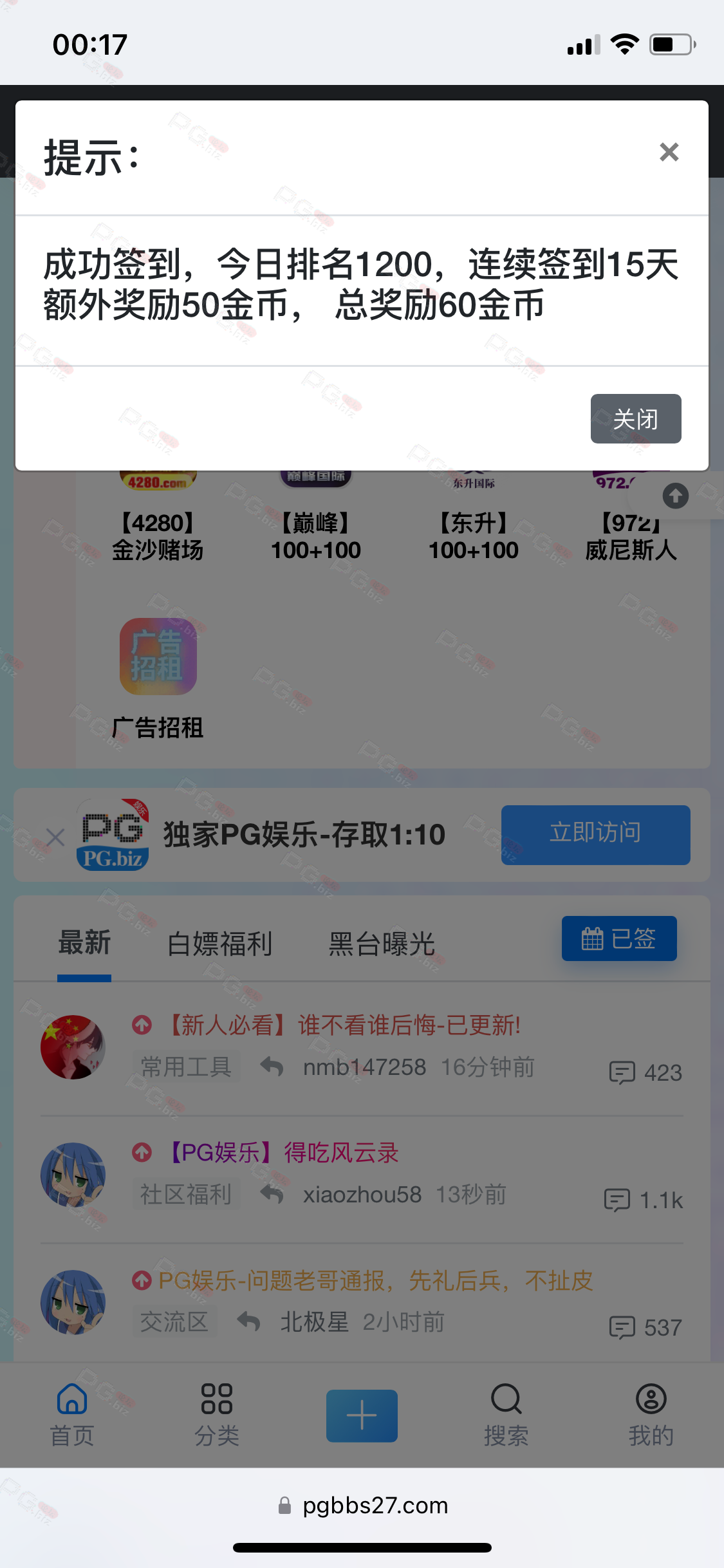This screenshot has width=724, height=1568.
Task: Tap the 已签 check-in button
Action: 619,938
